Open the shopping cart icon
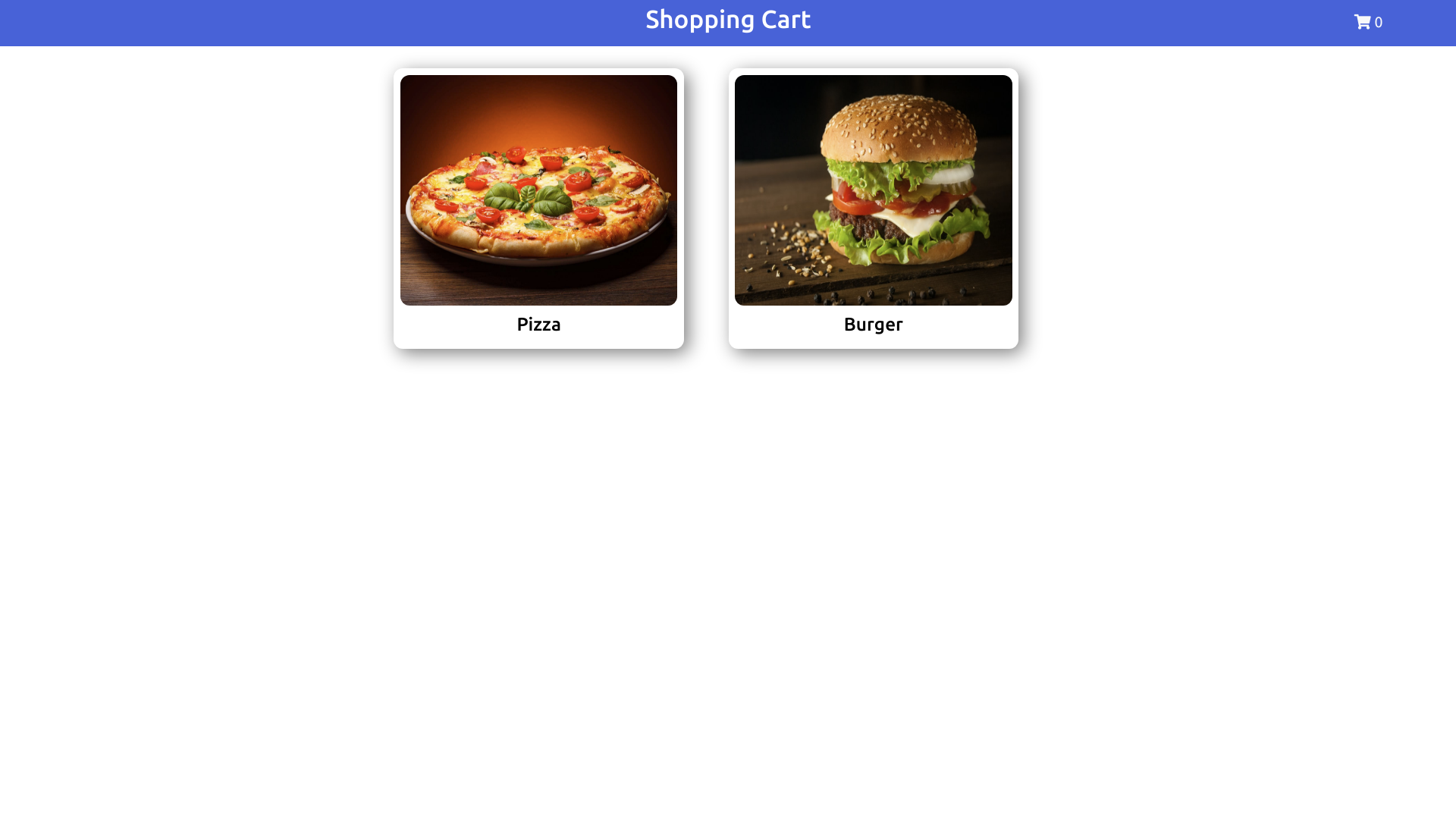1456x819 pixels. click(x=1363, y=22)
